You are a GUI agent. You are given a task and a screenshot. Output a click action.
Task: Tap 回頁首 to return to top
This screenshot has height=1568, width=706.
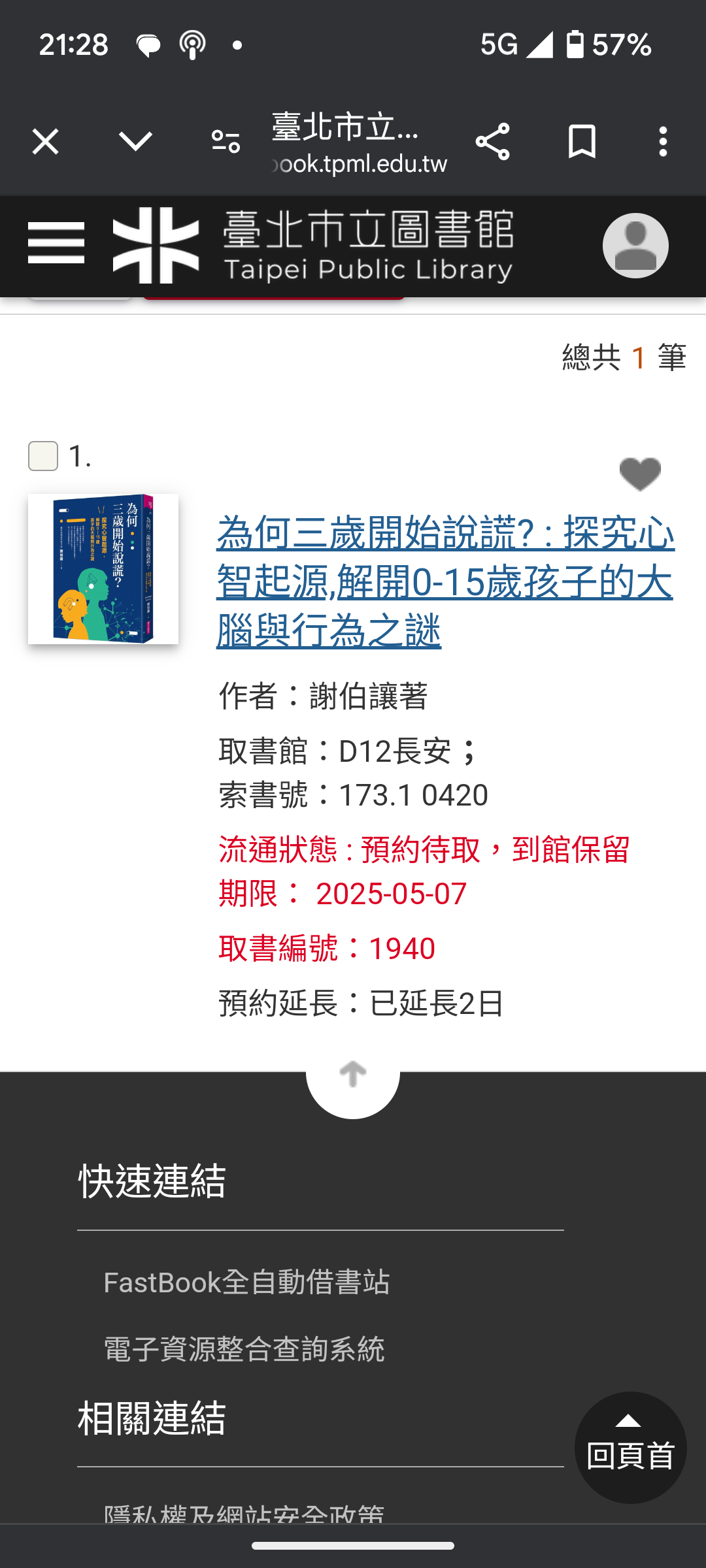[x=630, y=1447]
